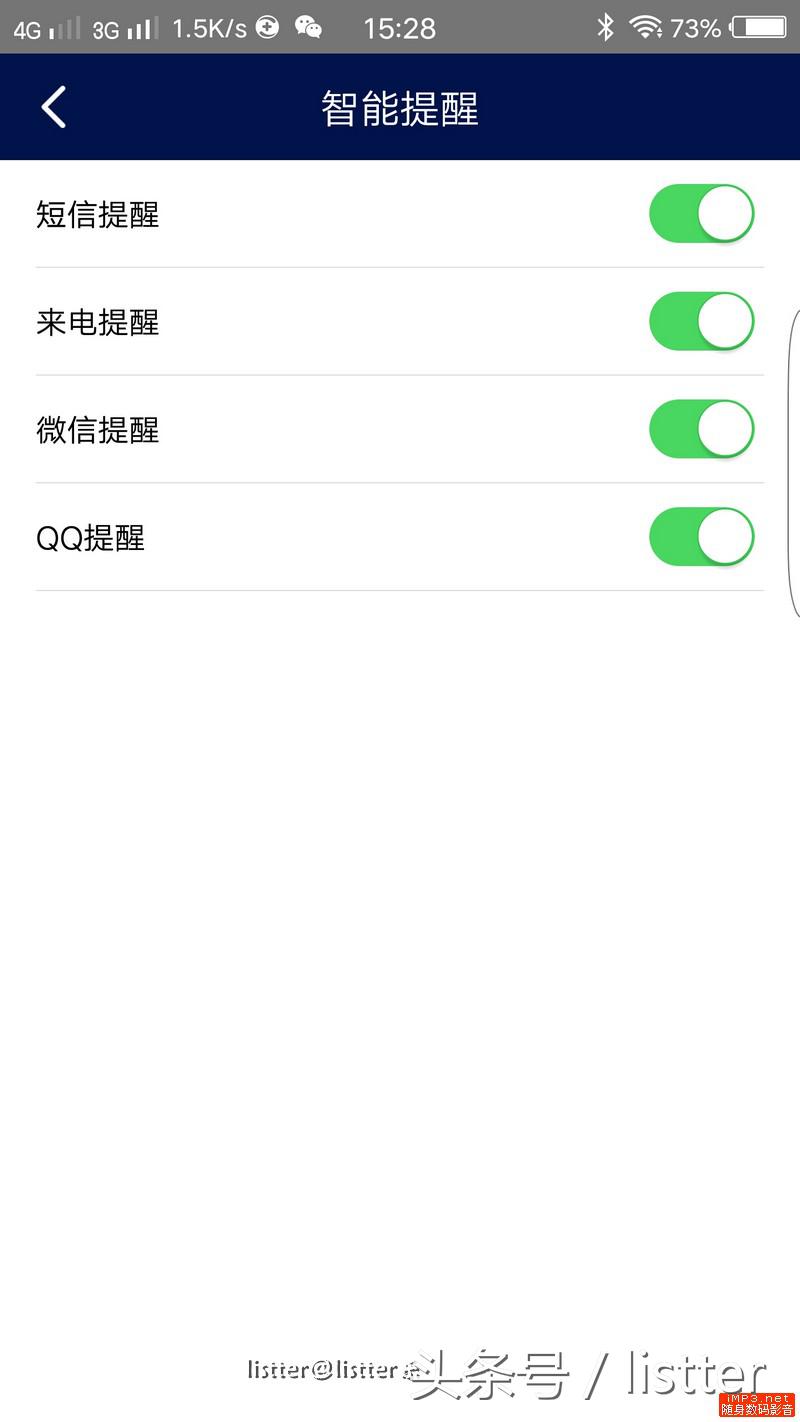Toggle 微信提醒 off
This screenshot has width=800, height=1422.
tap(702, 429)
